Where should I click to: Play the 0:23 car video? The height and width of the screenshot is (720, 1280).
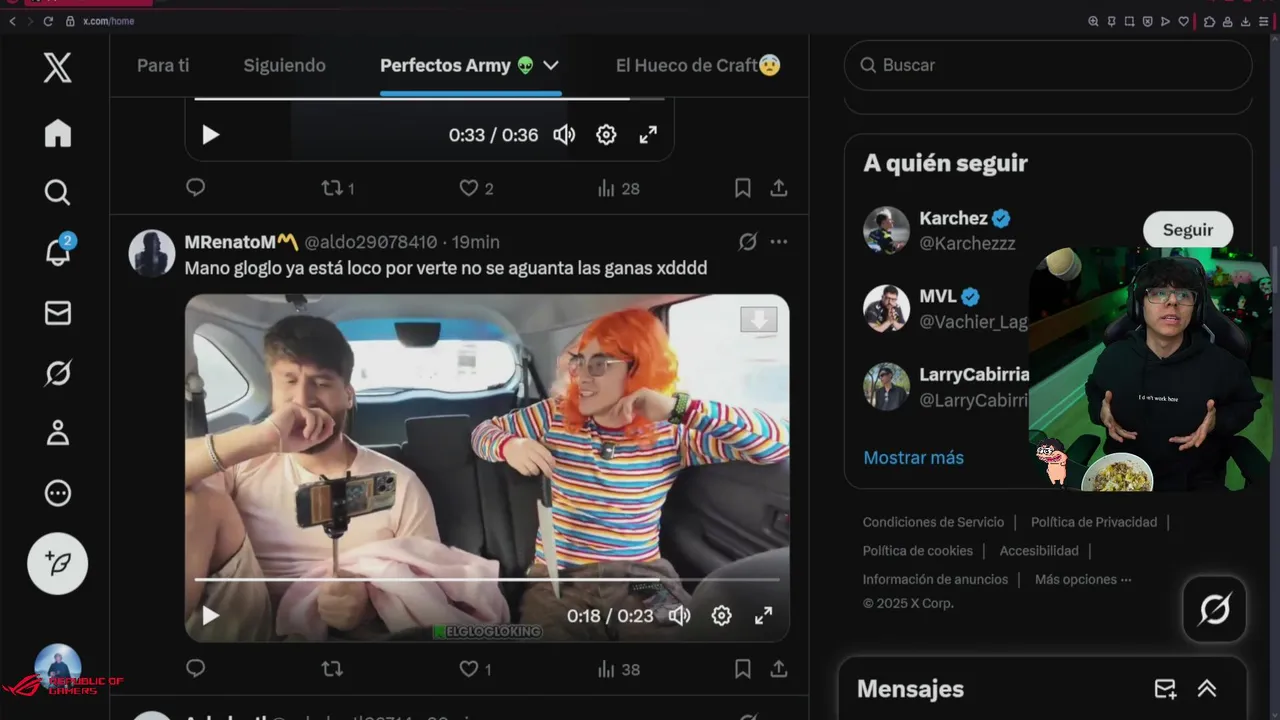pos(210,616)
